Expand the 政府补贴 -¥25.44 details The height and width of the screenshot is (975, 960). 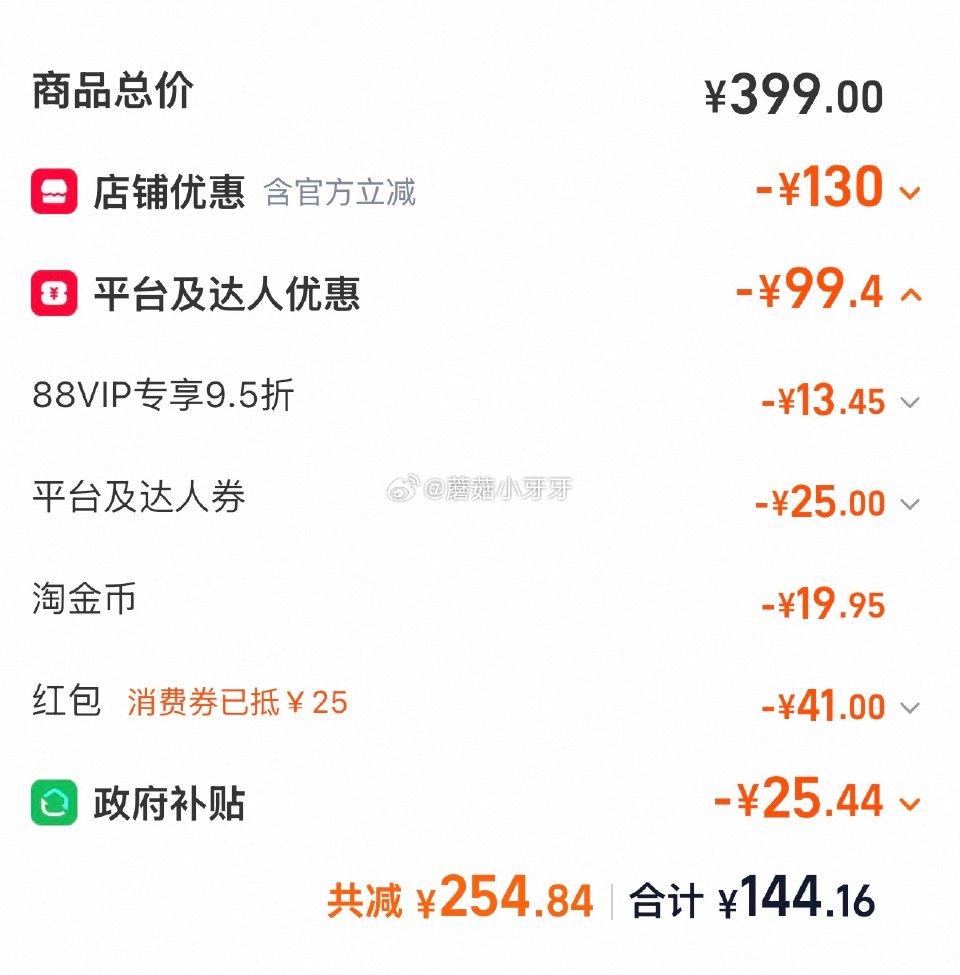pos(911,803)
